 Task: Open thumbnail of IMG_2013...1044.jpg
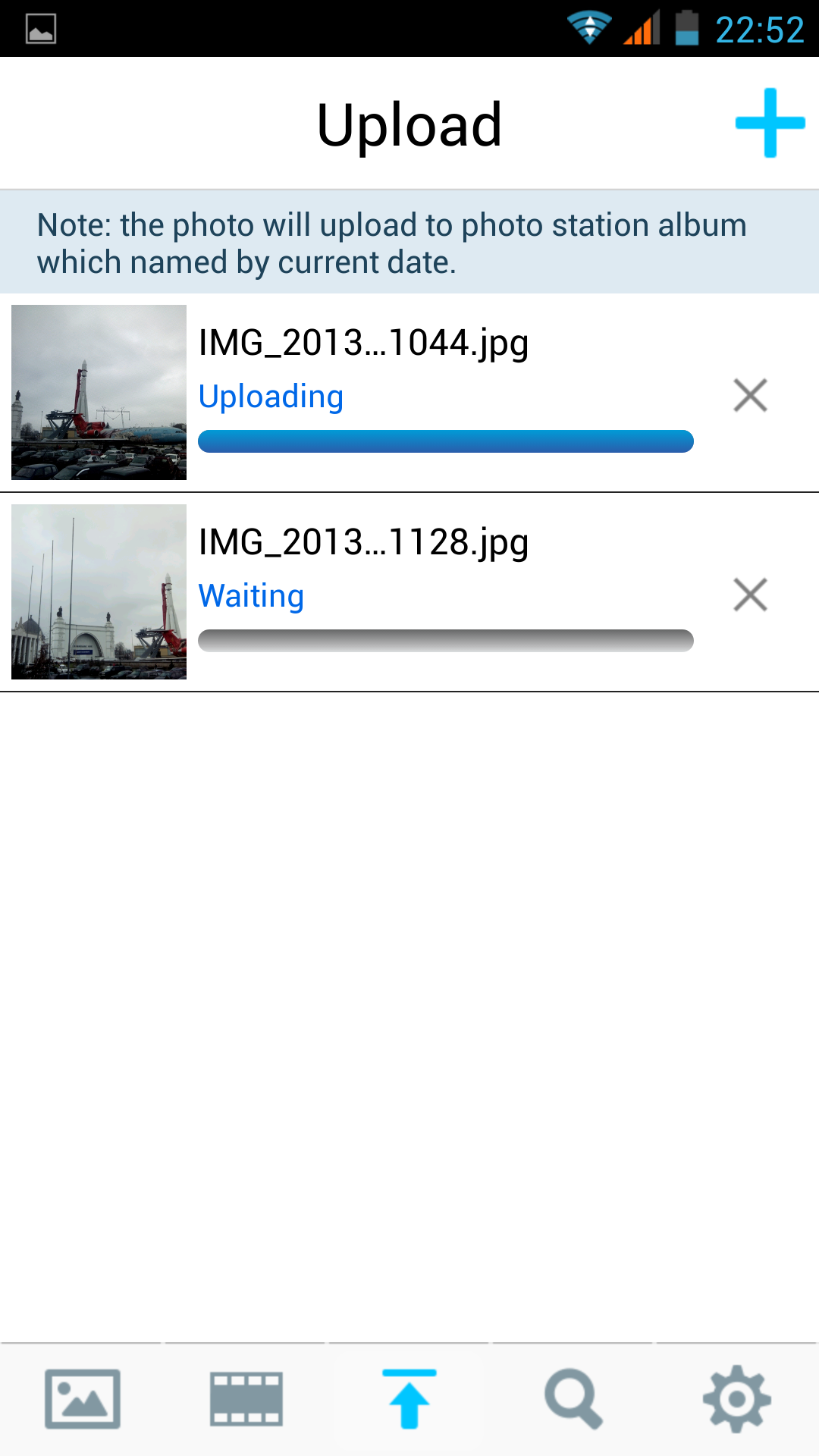(x=99, y=392)
